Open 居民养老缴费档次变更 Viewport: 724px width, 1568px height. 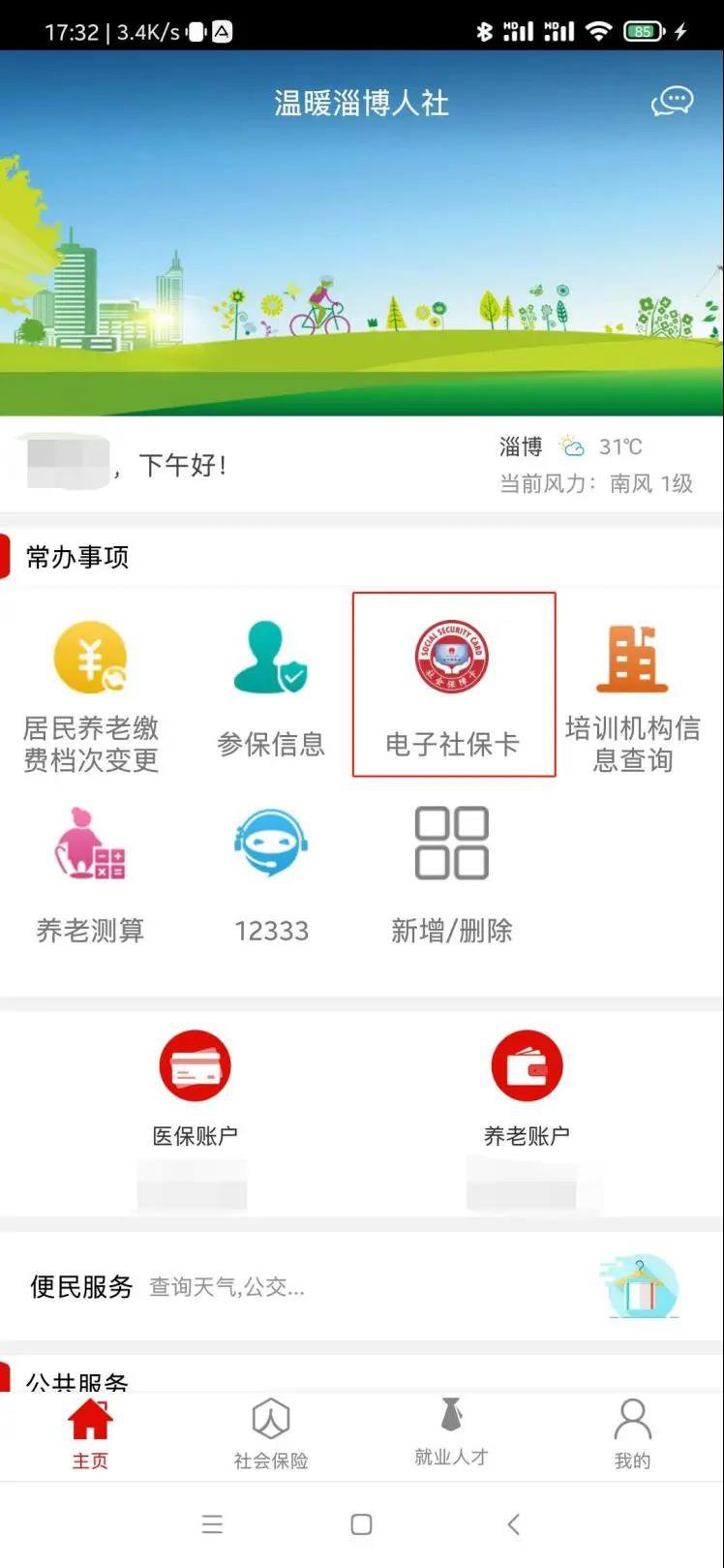(90, 695)
